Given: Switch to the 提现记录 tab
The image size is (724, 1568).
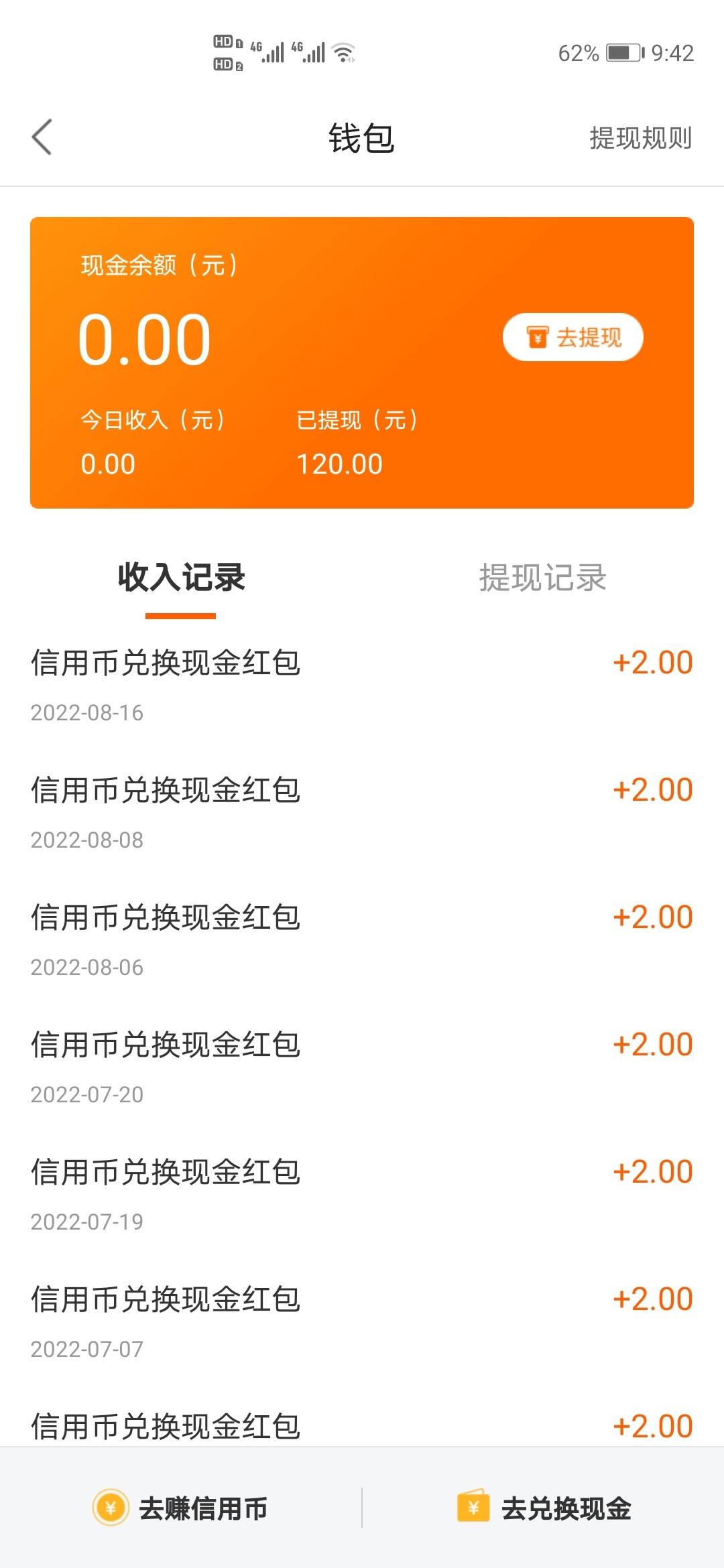Looking at the screenshot, I should (542, 577).
